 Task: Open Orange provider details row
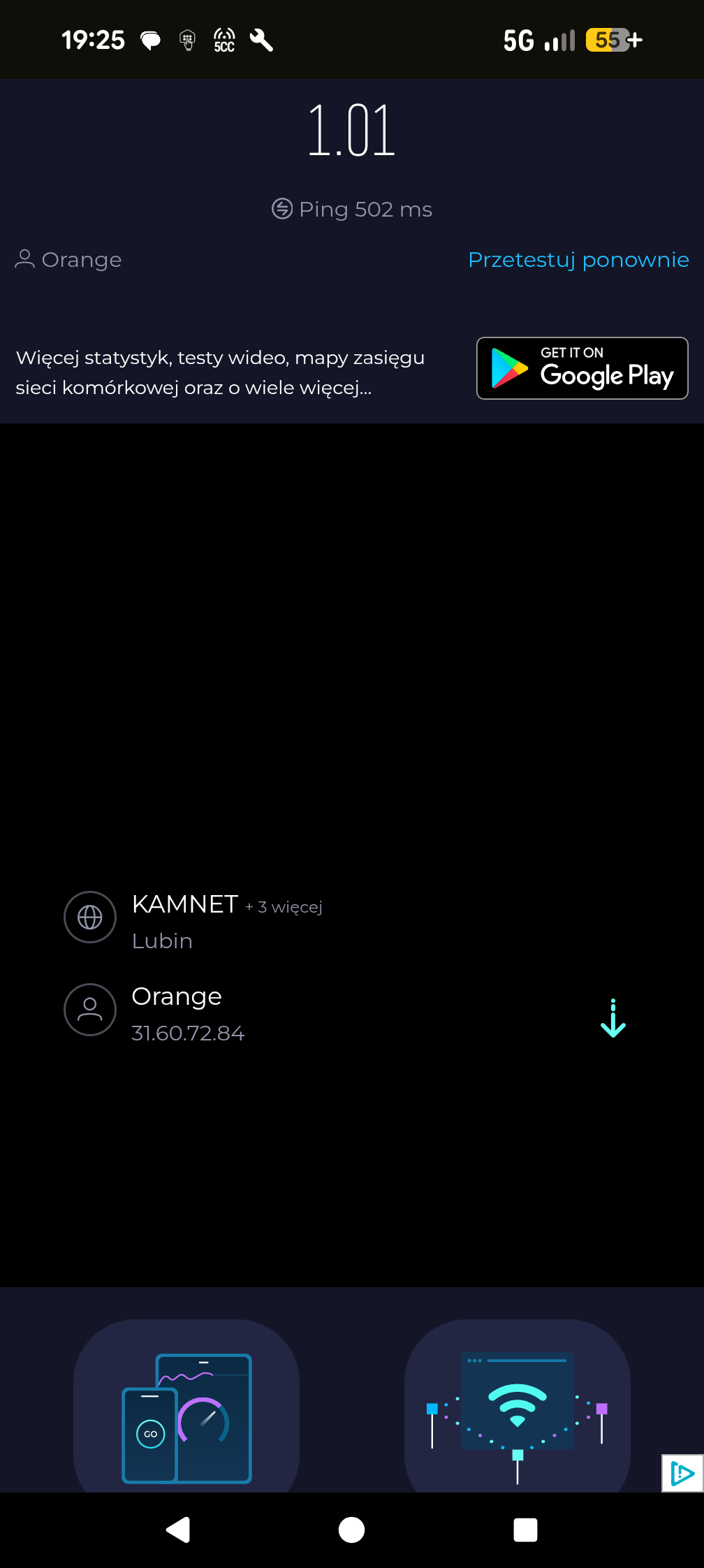pyautogui.click(x=187, y=1012)
